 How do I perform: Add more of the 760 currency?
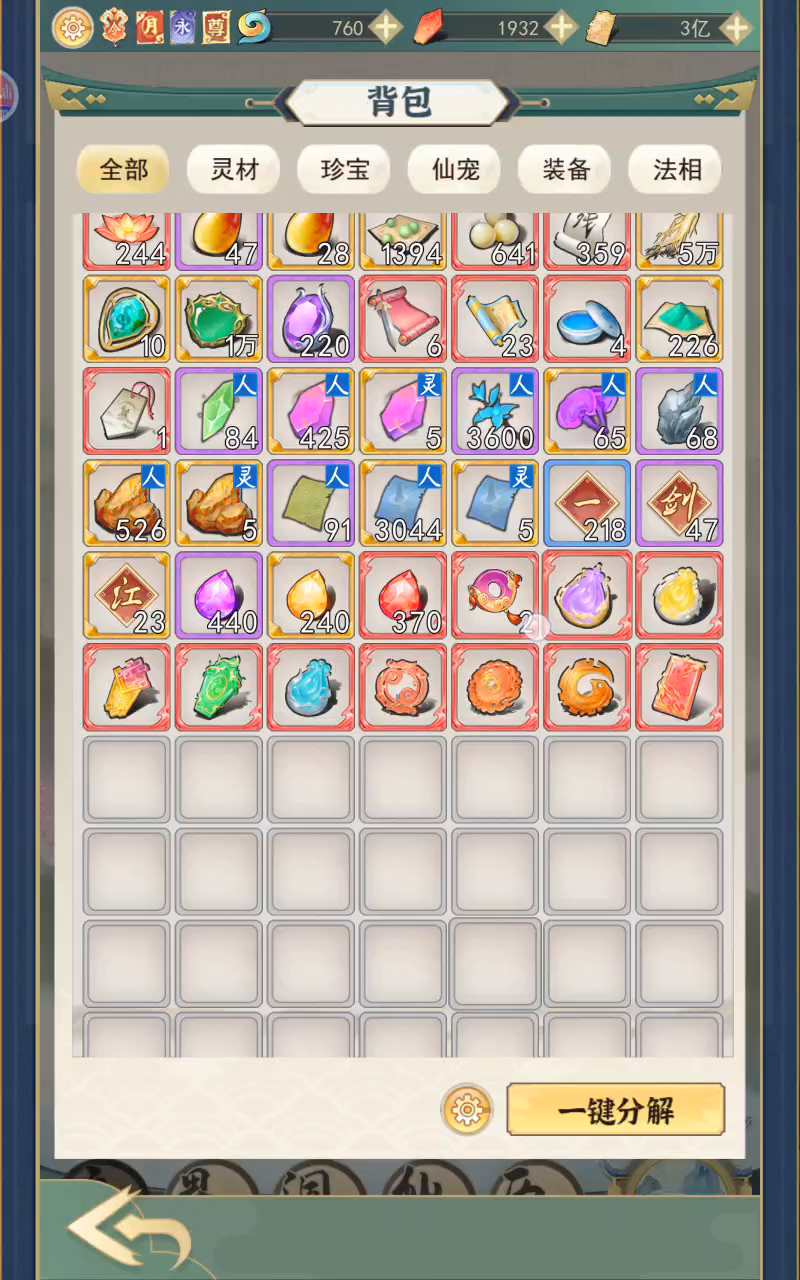[386, 27]
